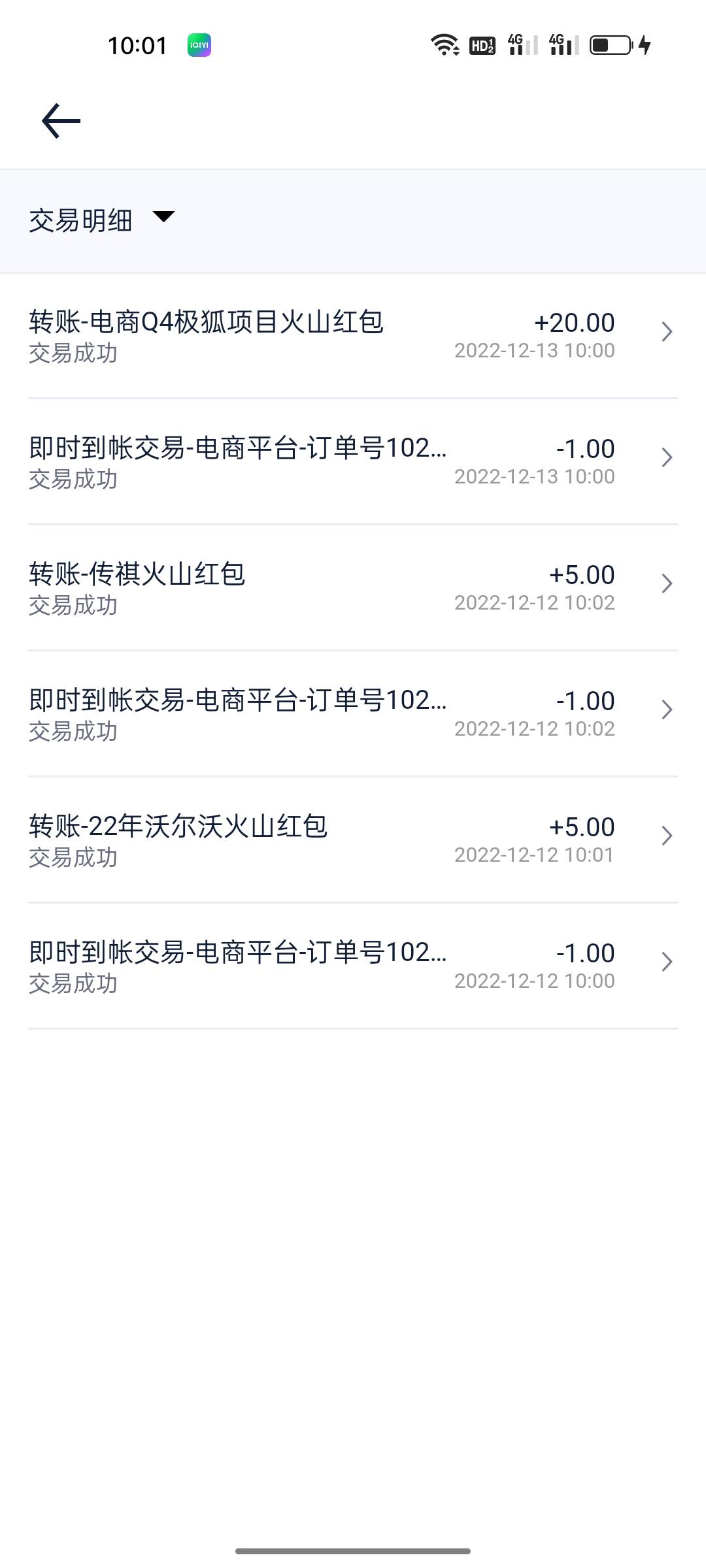The height and width of the screenshot is (1568, 706).
Task: Open the -1.00 transaction from 2022-12-13 10:00
Action: 353,461
